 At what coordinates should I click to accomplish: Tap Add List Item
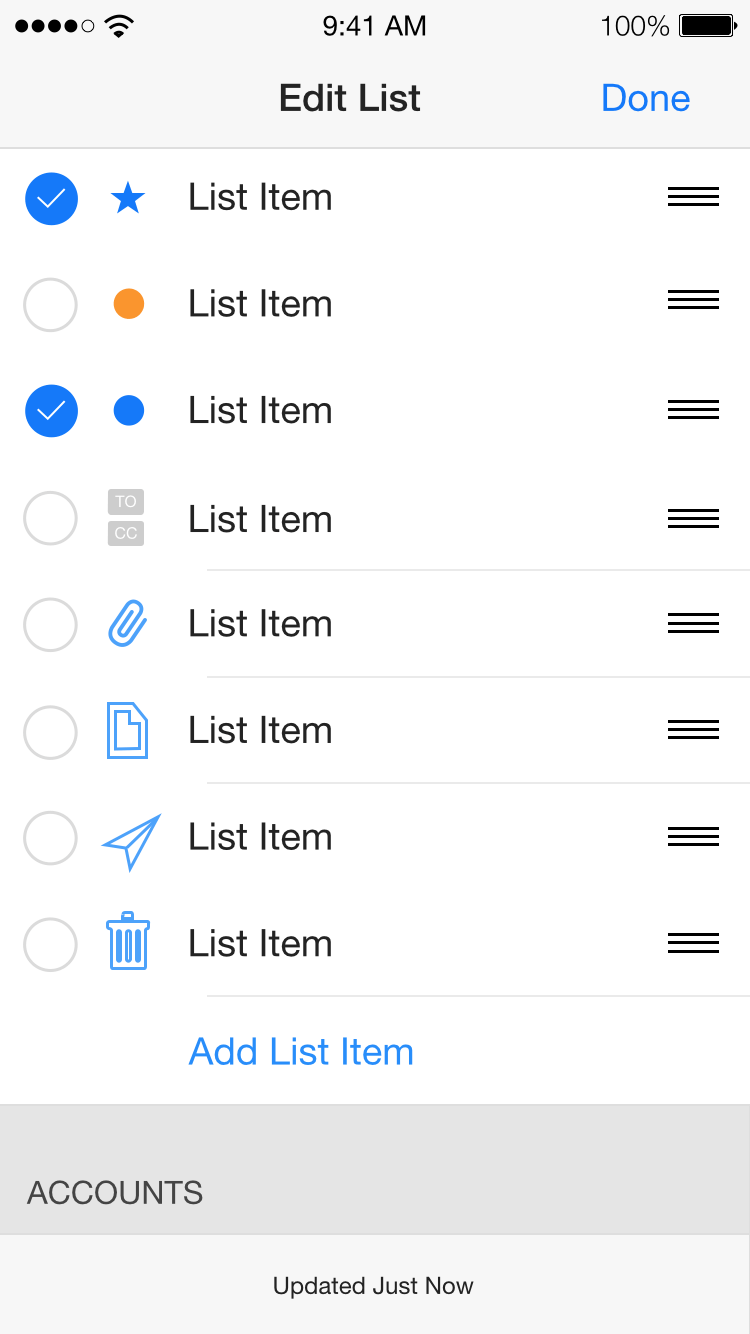pyautogui.click(x=301, y=1052)
